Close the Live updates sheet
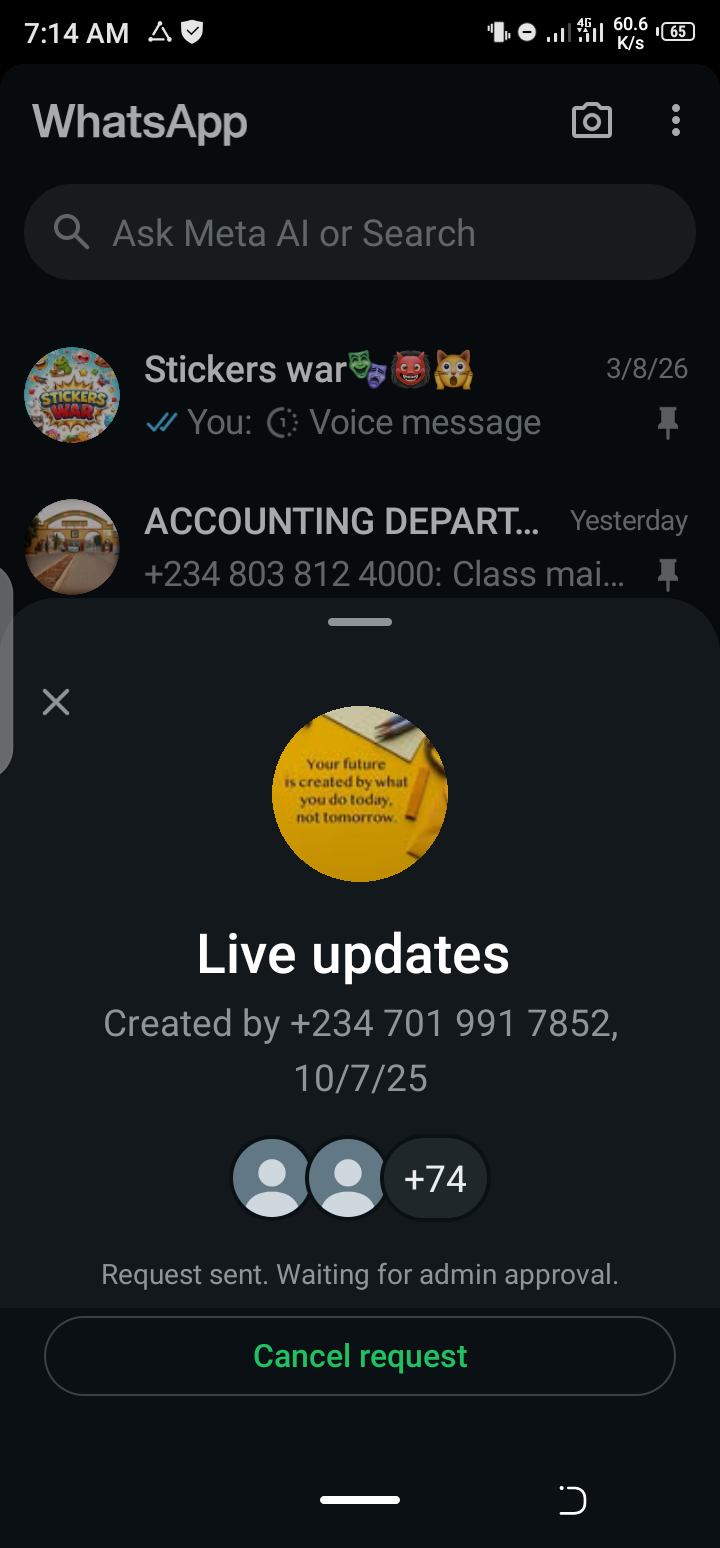Screen dimensions: 720x1548 click(x=56, y=702)
